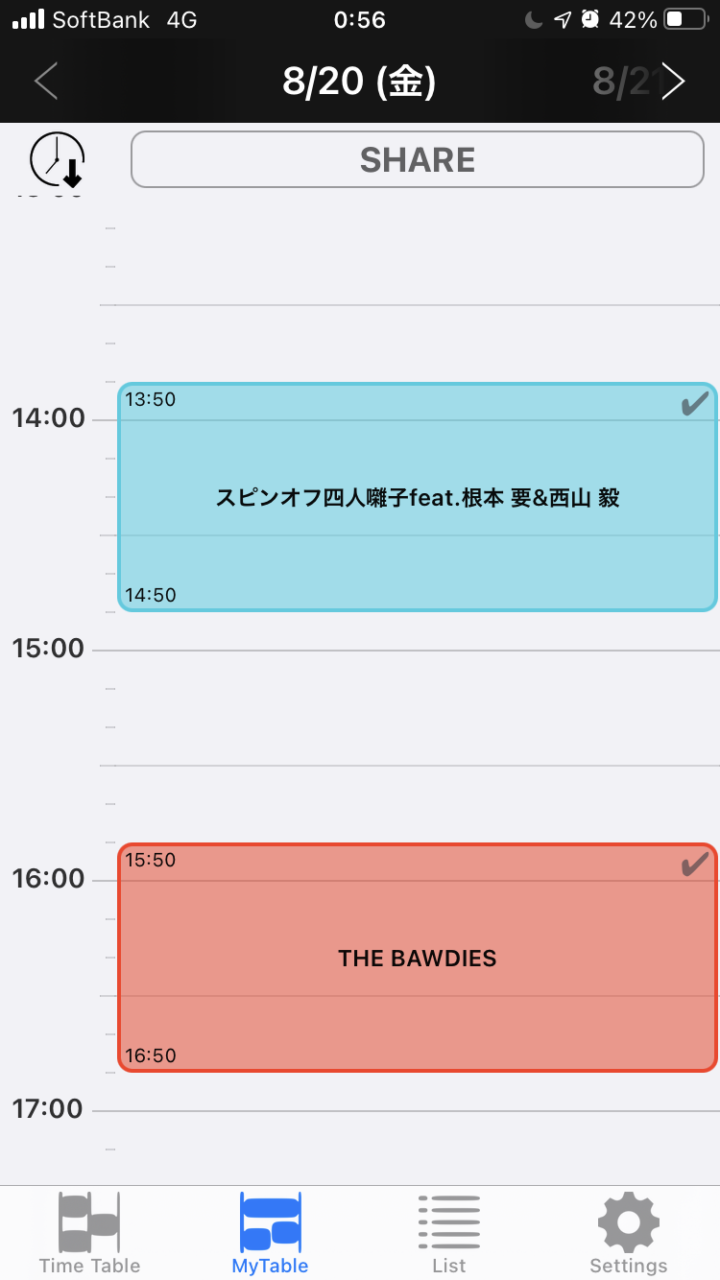
Task: Go to the next day arrow
Action: [x=674, y=81]
